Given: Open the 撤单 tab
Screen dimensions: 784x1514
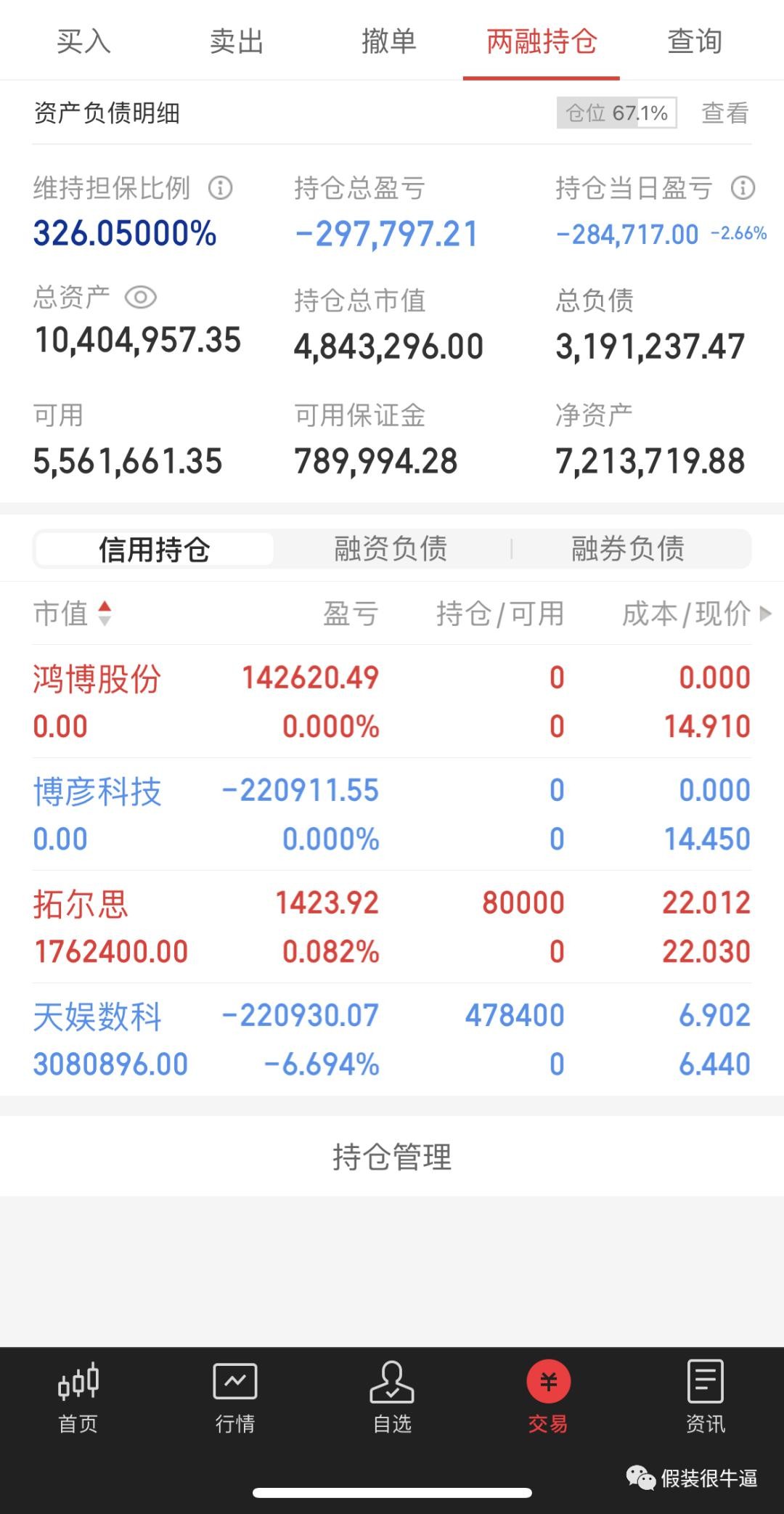Looking at the screenshot, I should 389,41.
